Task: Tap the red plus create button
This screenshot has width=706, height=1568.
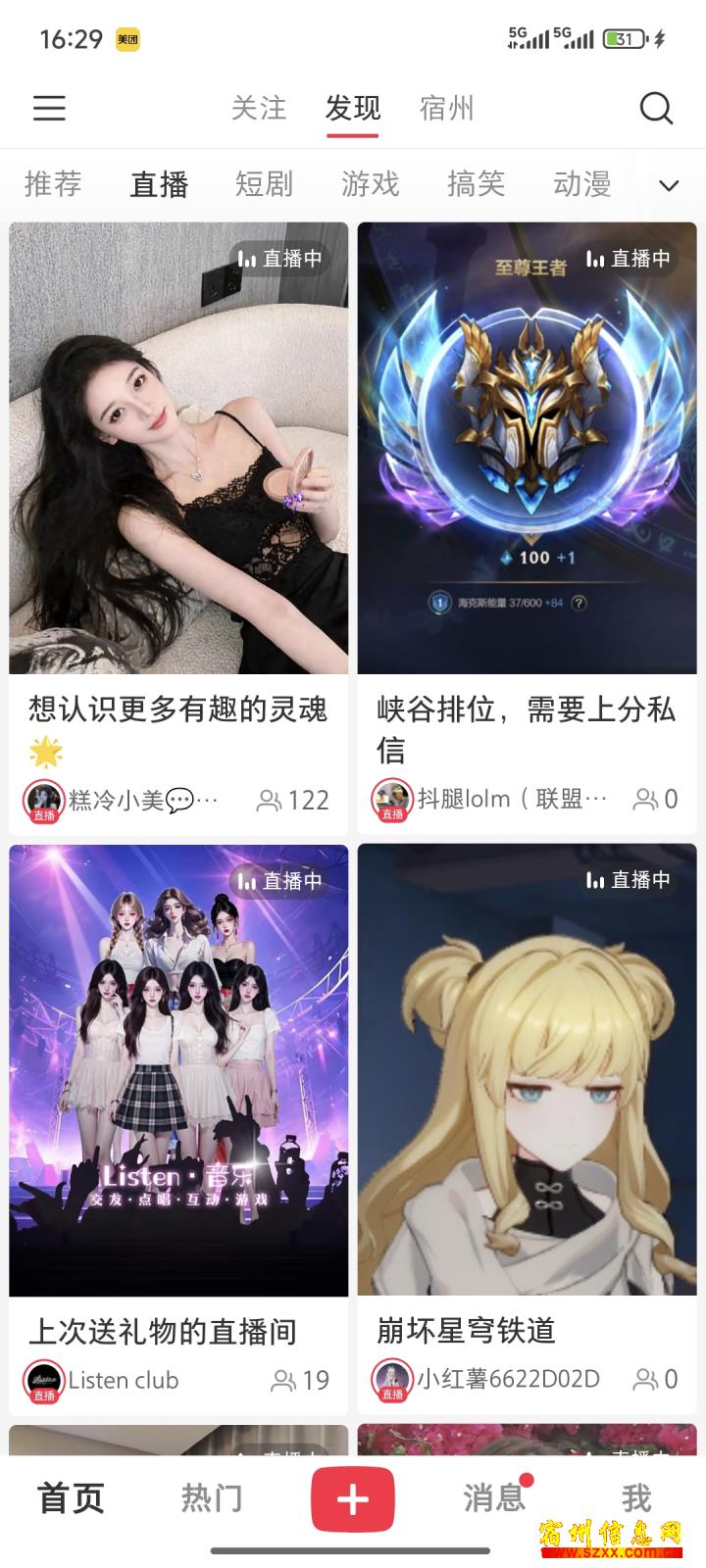Action: click(x=353, y=1499)
